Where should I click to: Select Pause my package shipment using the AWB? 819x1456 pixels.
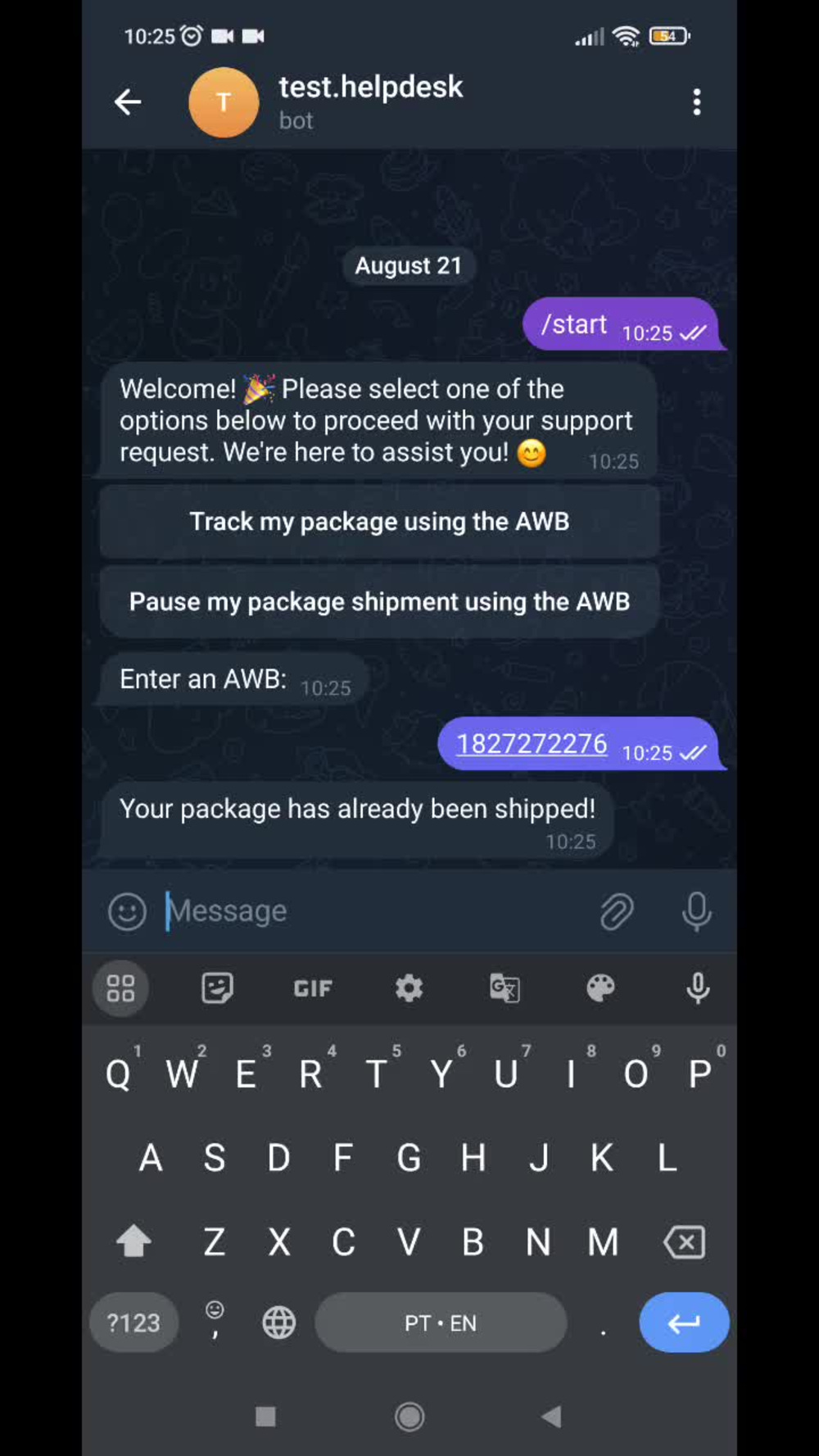378,601
